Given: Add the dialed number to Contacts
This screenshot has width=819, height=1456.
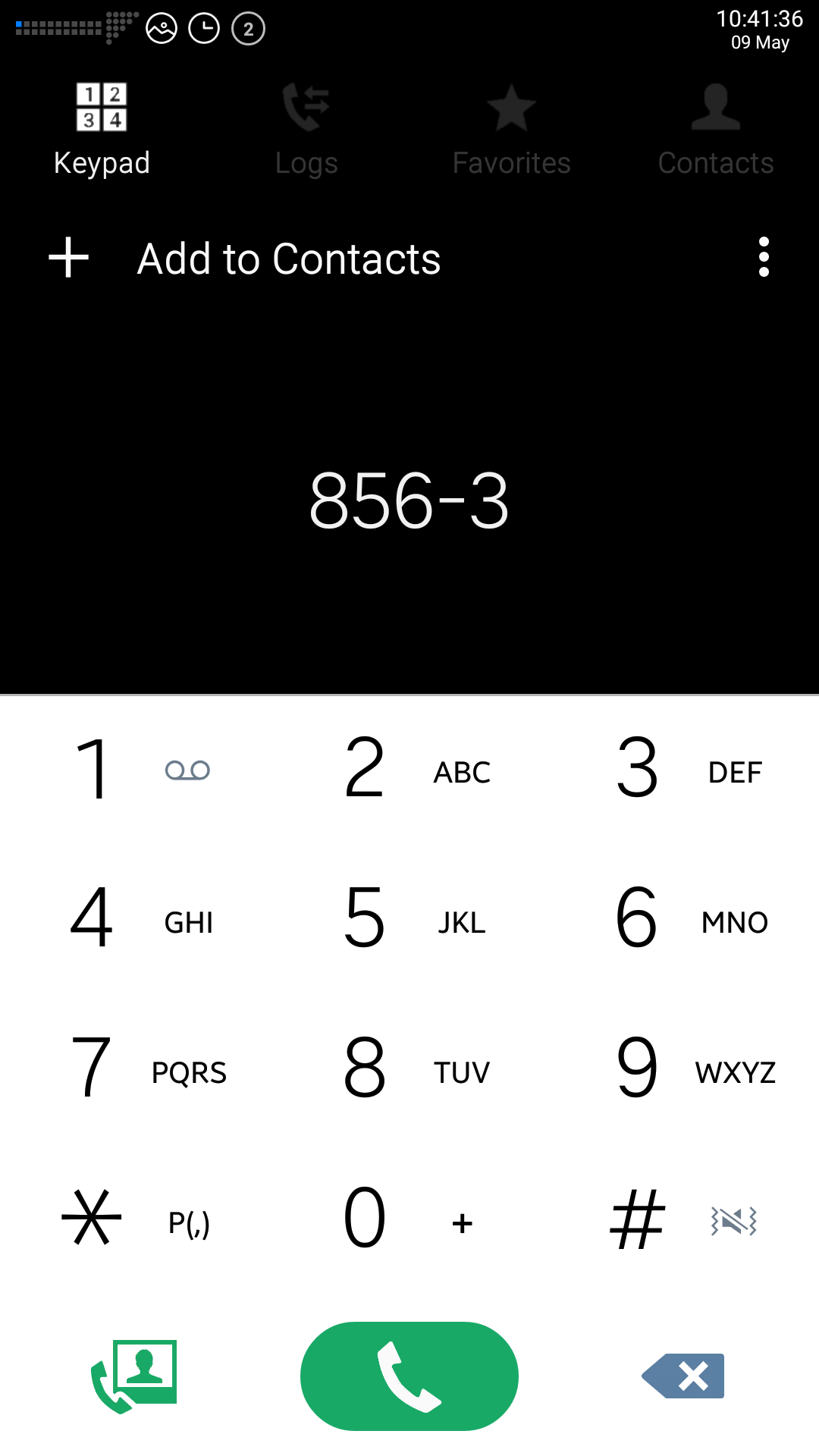Looking at the screenshot, I should (x=244, y=259).
